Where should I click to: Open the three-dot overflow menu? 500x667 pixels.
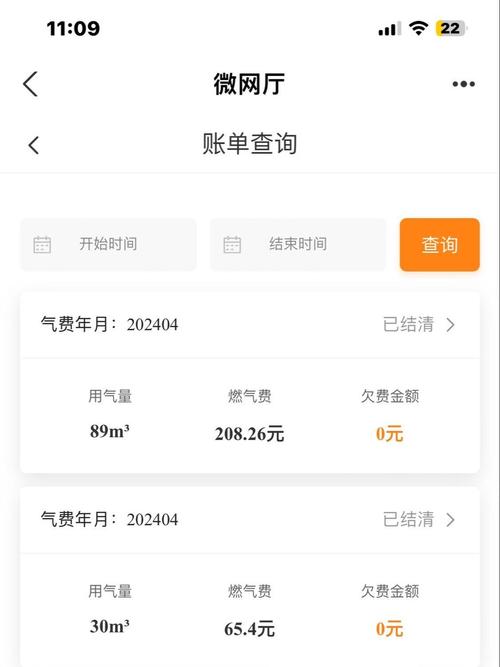[463, 84]
